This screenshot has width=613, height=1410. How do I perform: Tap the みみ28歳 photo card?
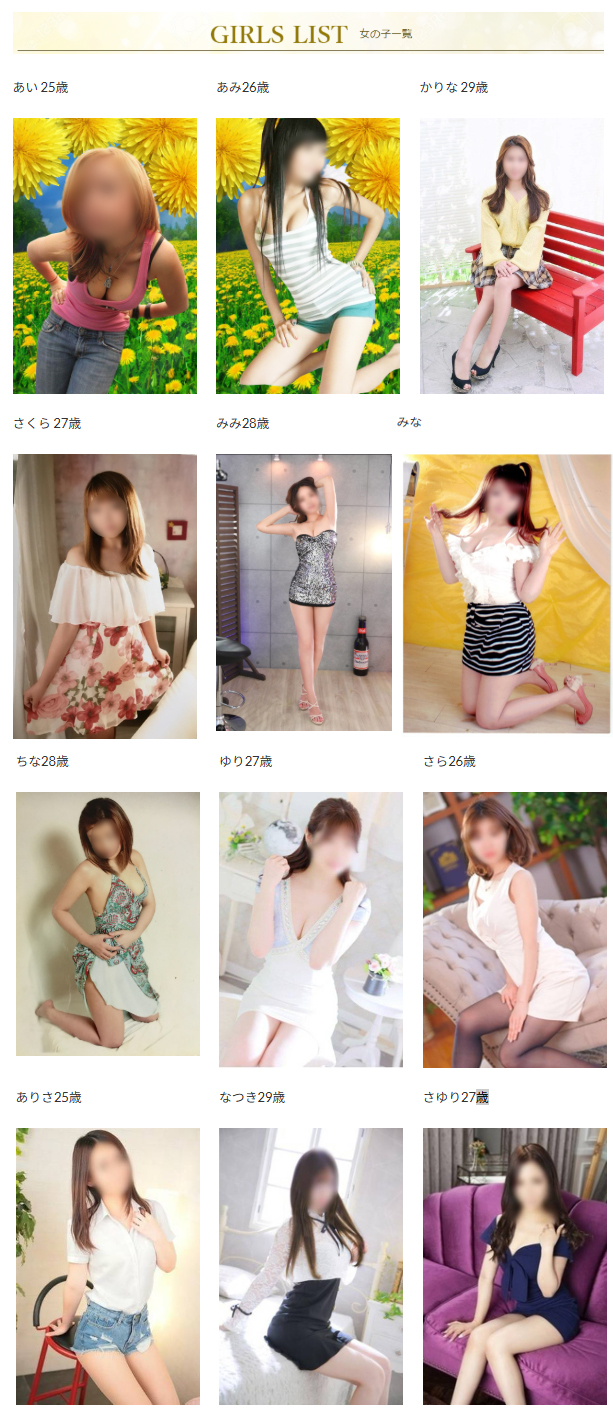coord(304,592)
